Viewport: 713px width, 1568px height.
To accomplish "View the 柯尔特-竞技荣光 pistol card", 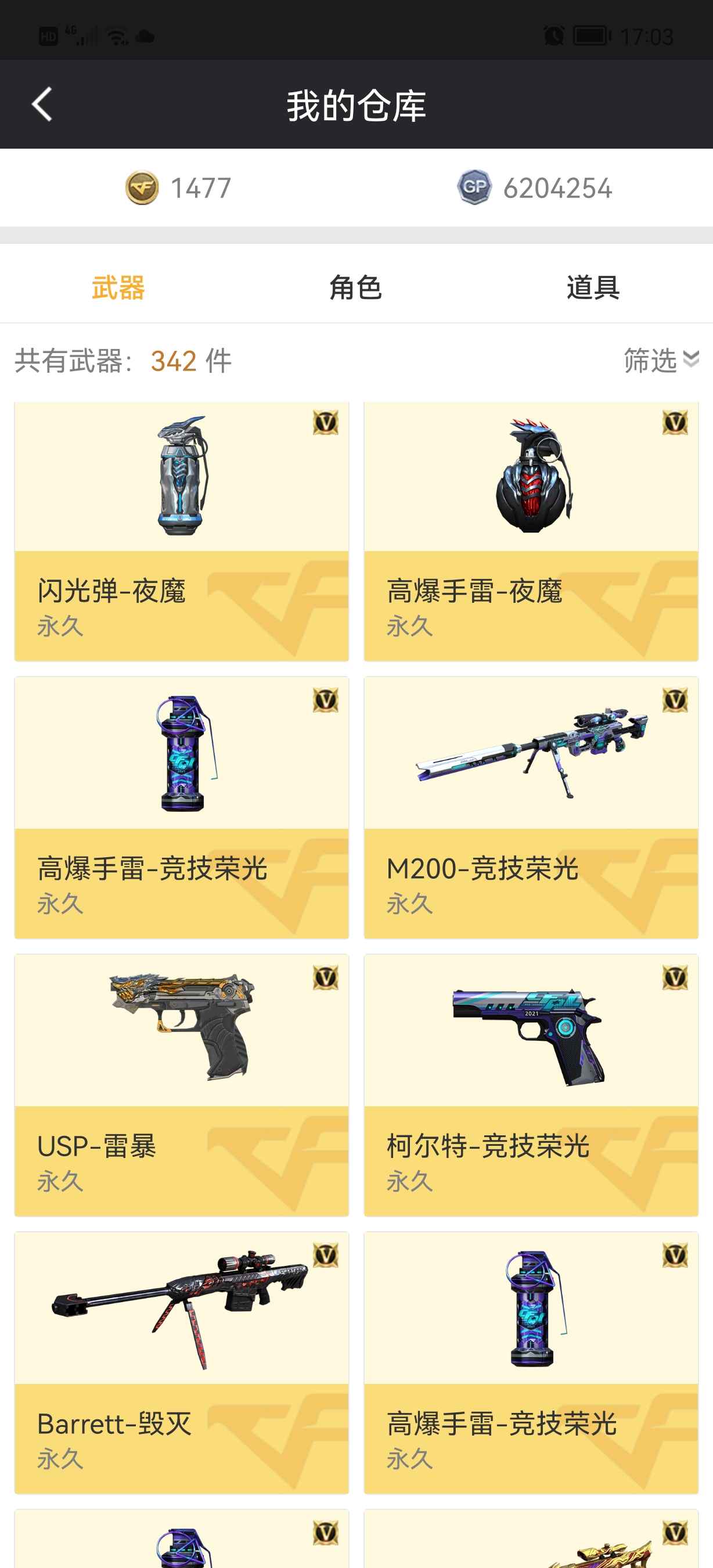I will (531, 1085).
